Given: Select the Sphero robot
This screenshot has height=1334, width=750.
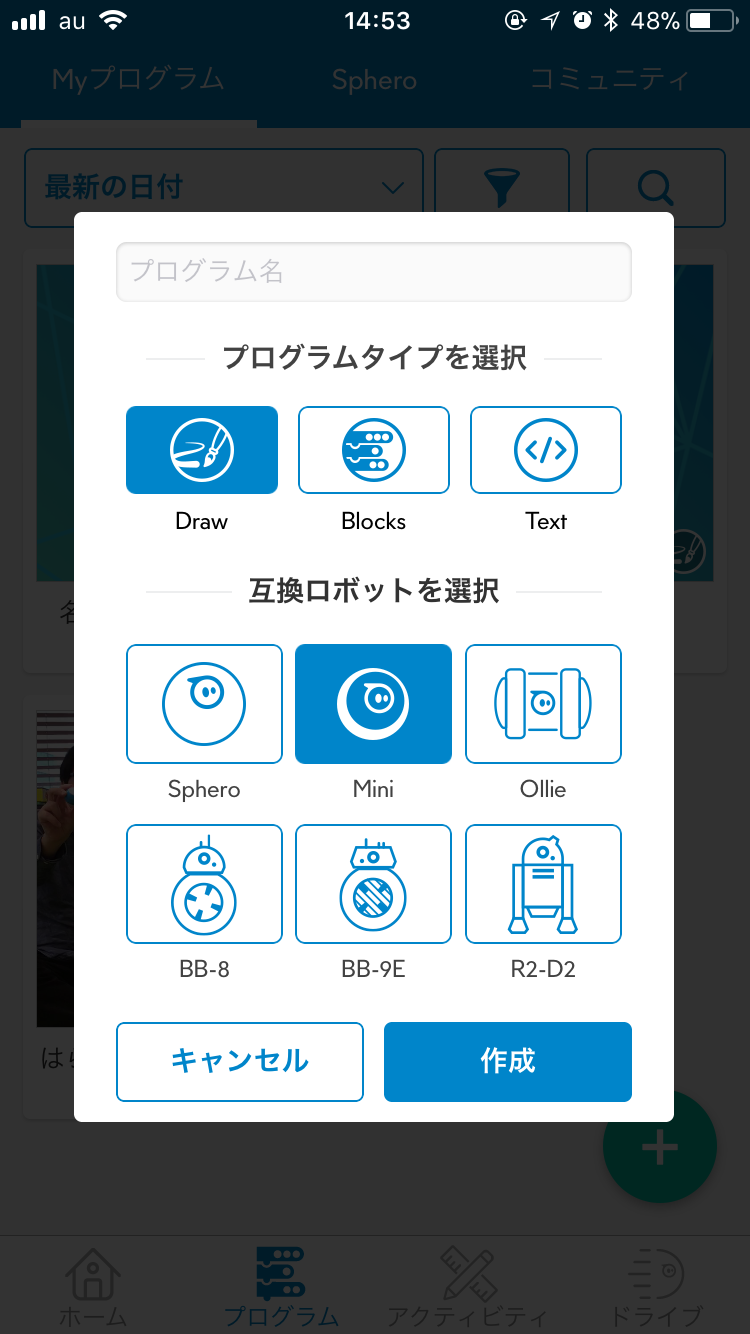Looking at the screenshot, I should pyautogui.click(x=204, y=704).
